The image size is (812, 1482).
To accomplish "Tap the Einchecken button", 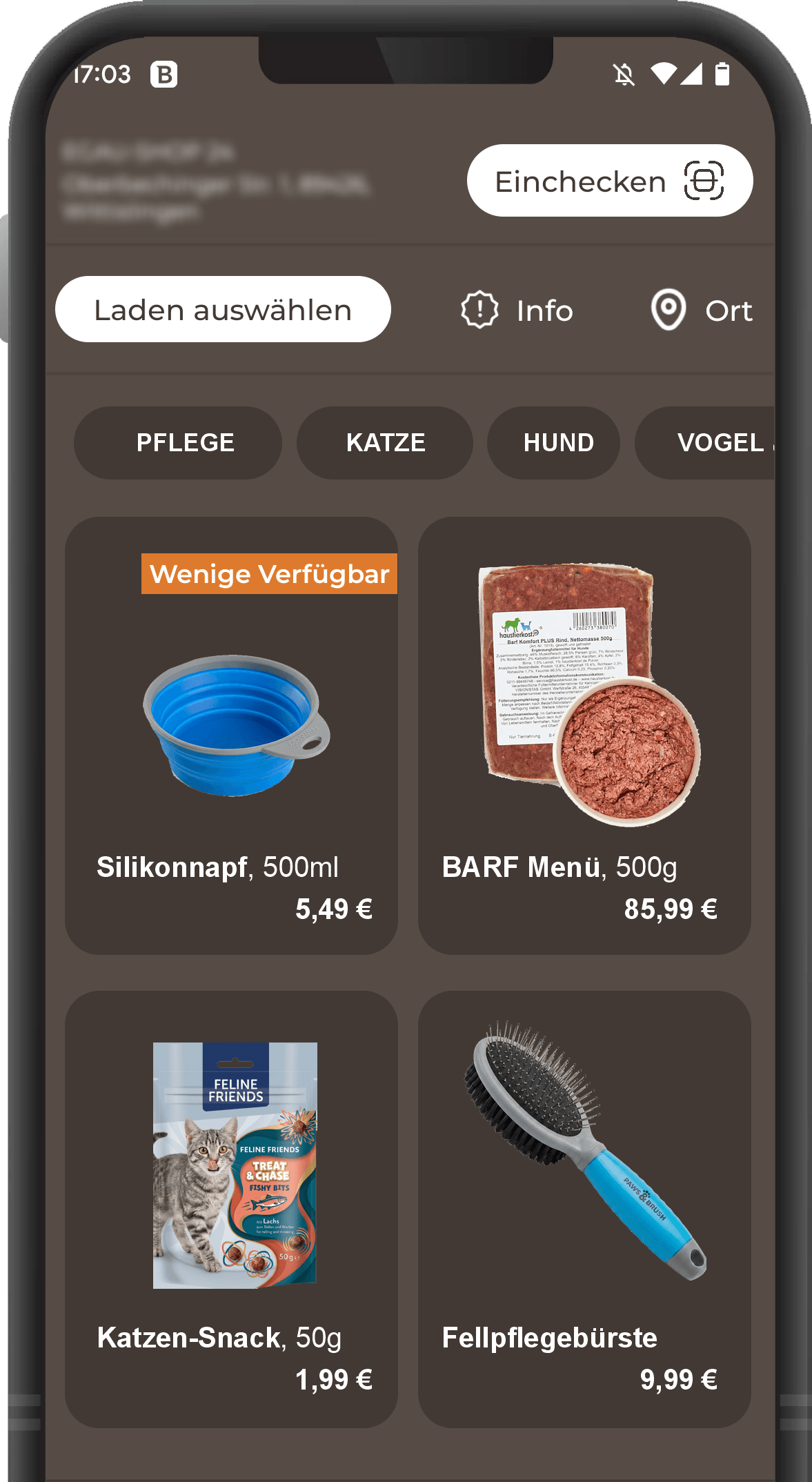I will click(609, 181).
